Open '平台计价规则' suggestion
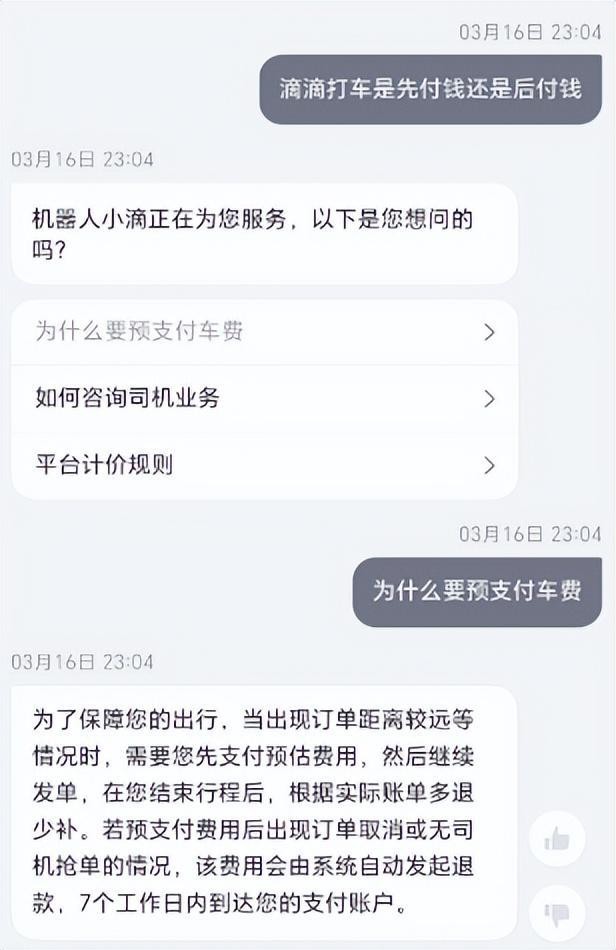This screenshot has height=950, width=616. pos(264,465)
